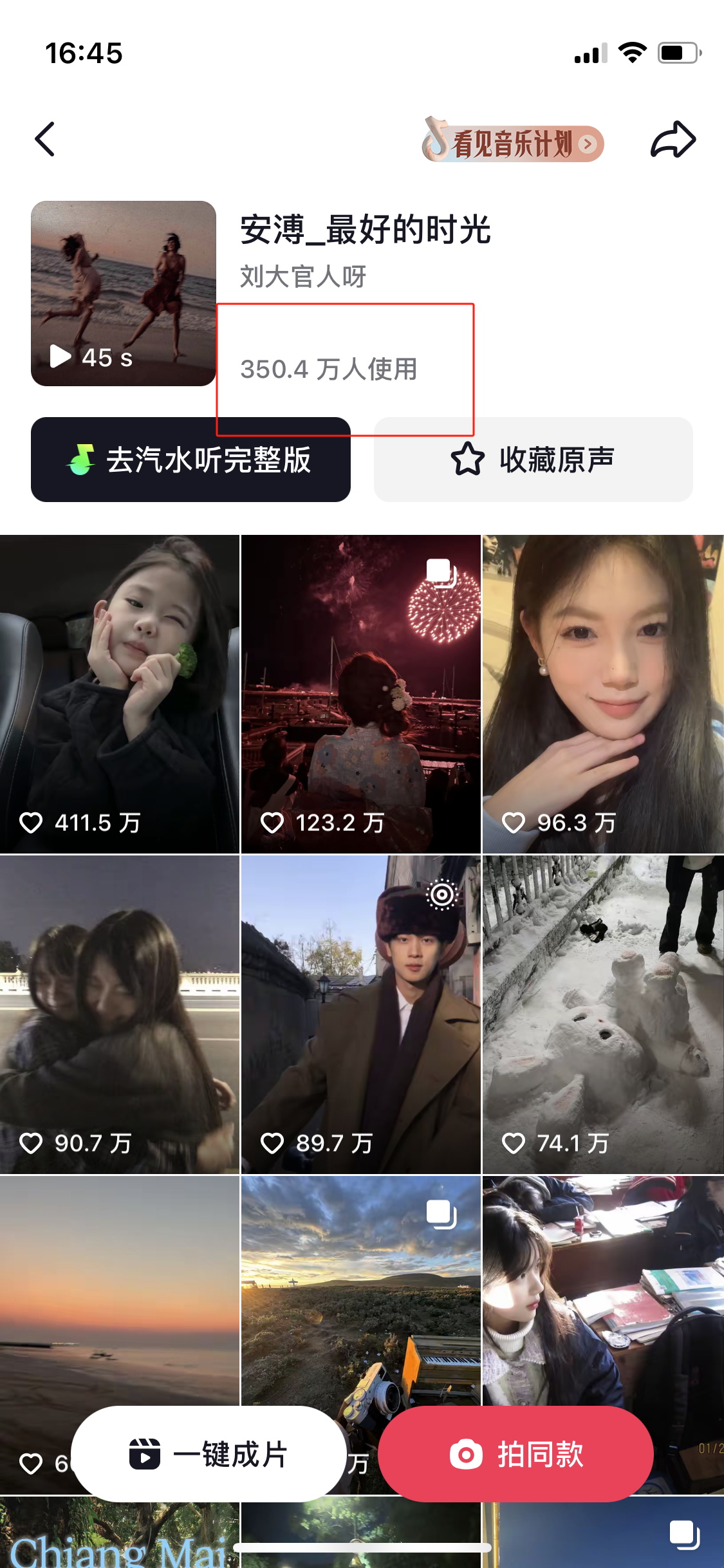Open the snow sculpture video with 74.1 万 likes
The height and width of the screenshot is (1568, 724).
603,1014
